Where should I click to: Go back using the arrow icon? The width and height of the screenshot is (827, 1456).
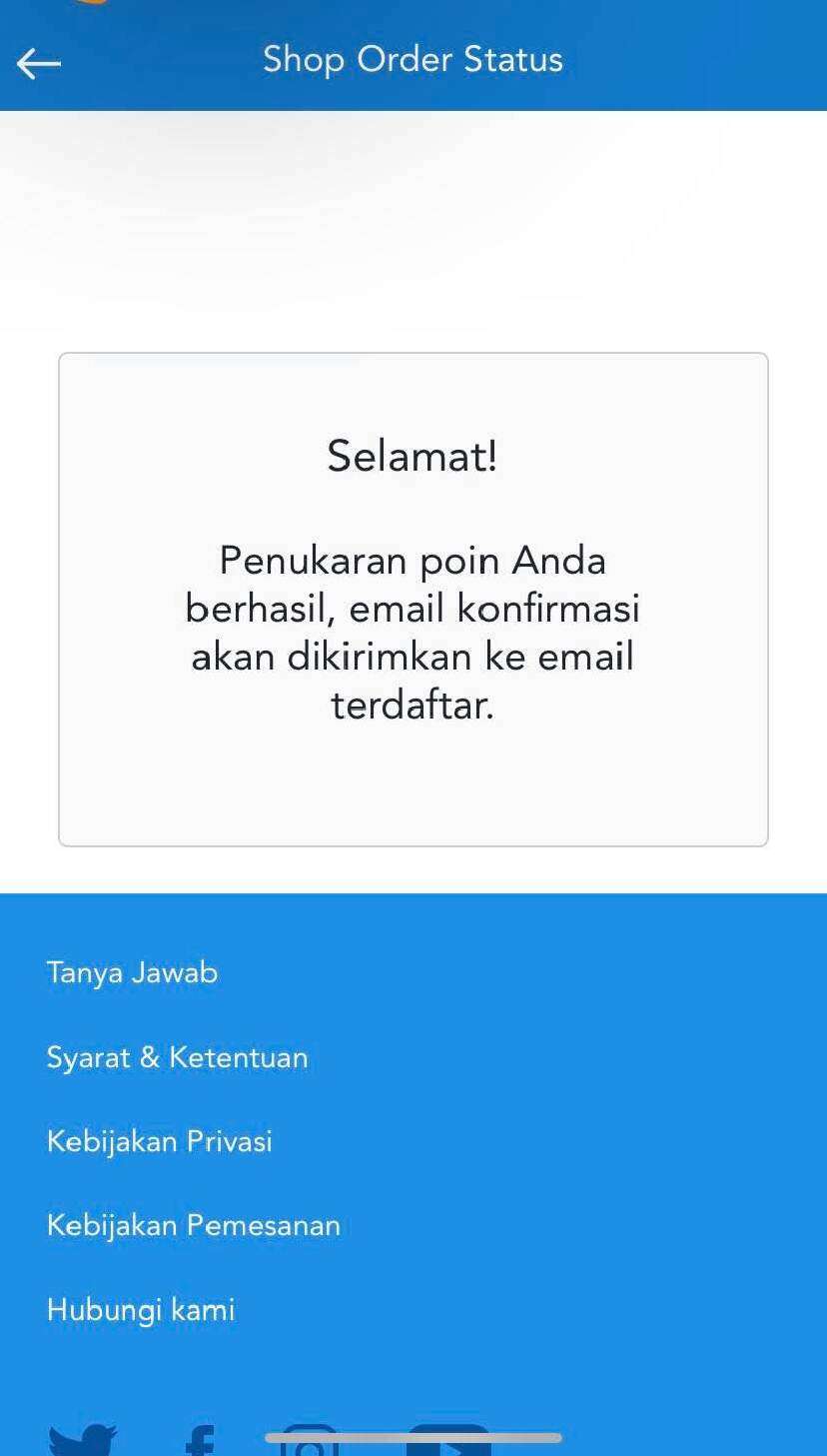(39, 64)
